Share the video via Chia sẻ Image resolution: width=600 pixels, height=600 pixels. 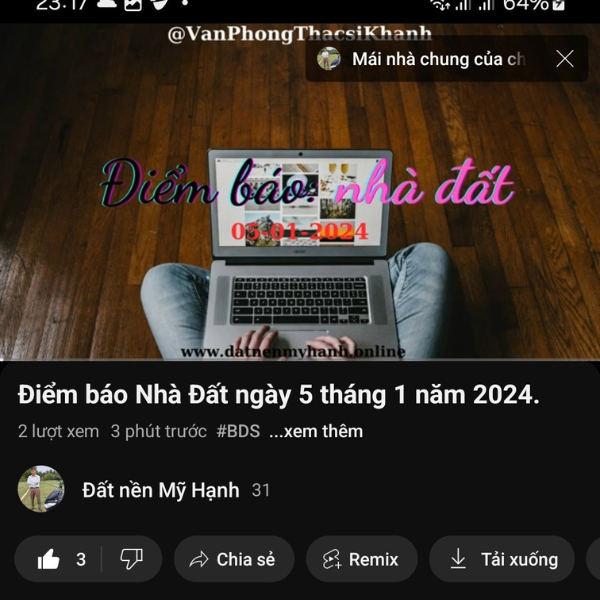click(233, 560)
